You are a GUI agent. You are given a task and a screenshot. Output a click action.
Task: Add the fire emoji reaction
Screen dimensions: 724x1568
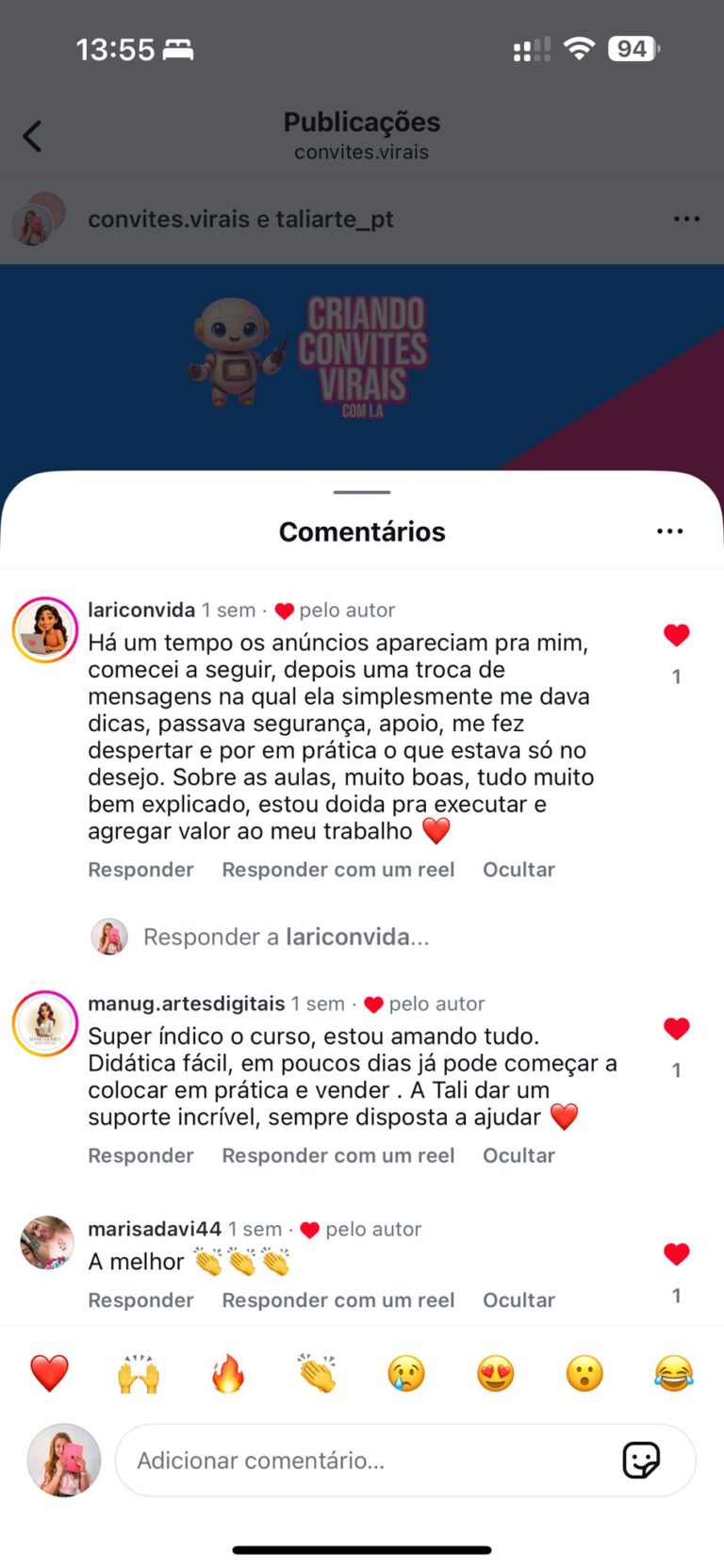(x=227, y=1373)
